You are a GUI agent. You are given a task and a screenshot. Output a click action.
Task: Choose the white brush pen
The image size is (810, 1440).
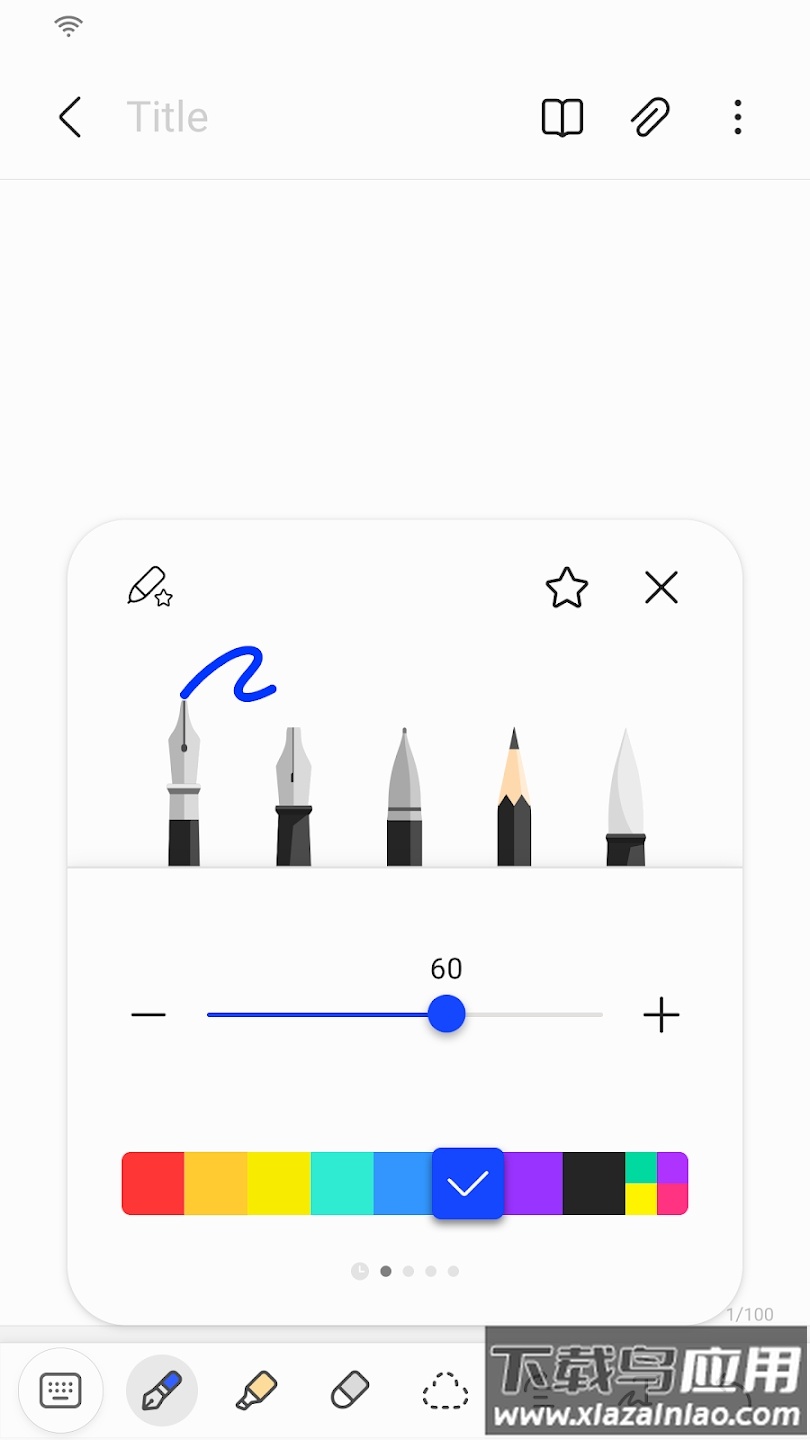click(x=625, y=798)
